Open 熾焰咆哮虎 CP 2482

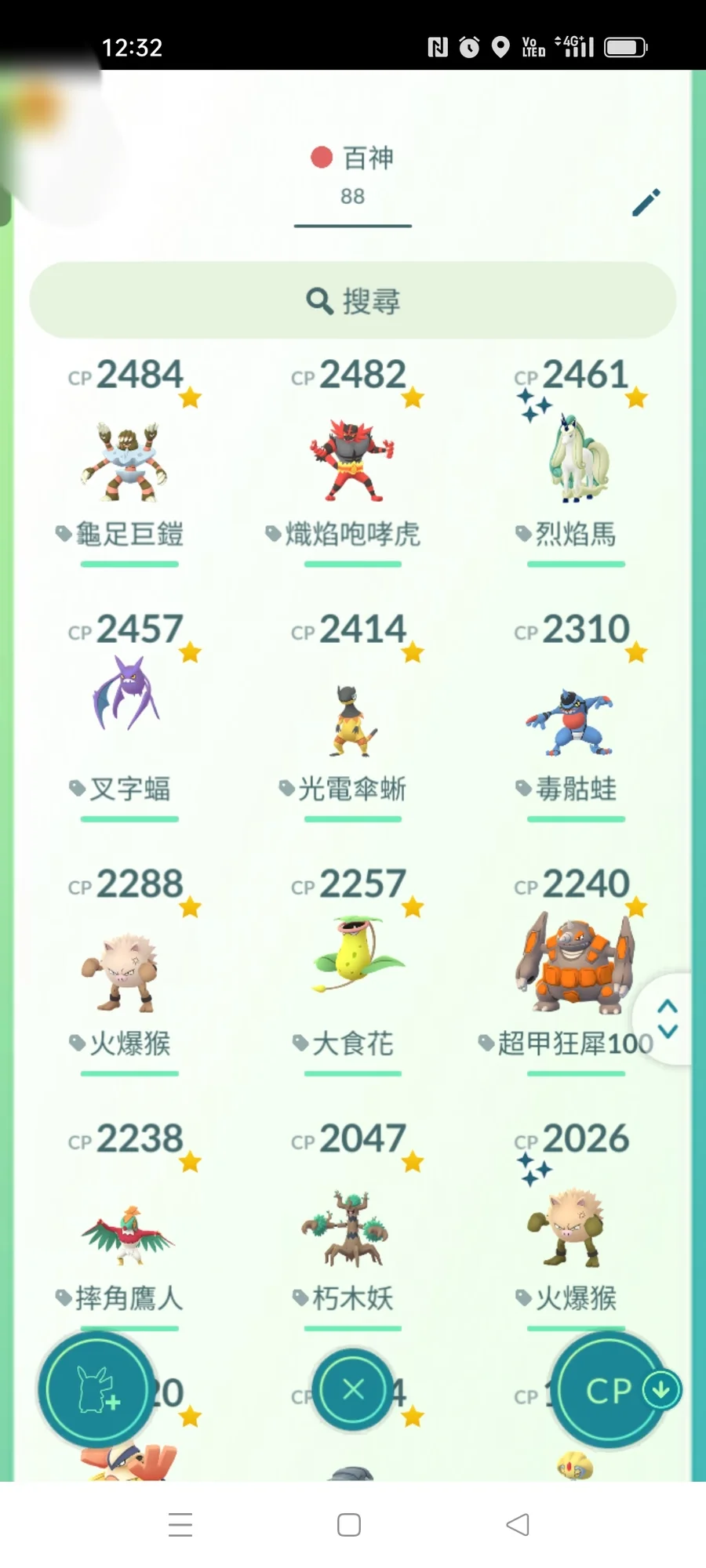pos(352,463)
